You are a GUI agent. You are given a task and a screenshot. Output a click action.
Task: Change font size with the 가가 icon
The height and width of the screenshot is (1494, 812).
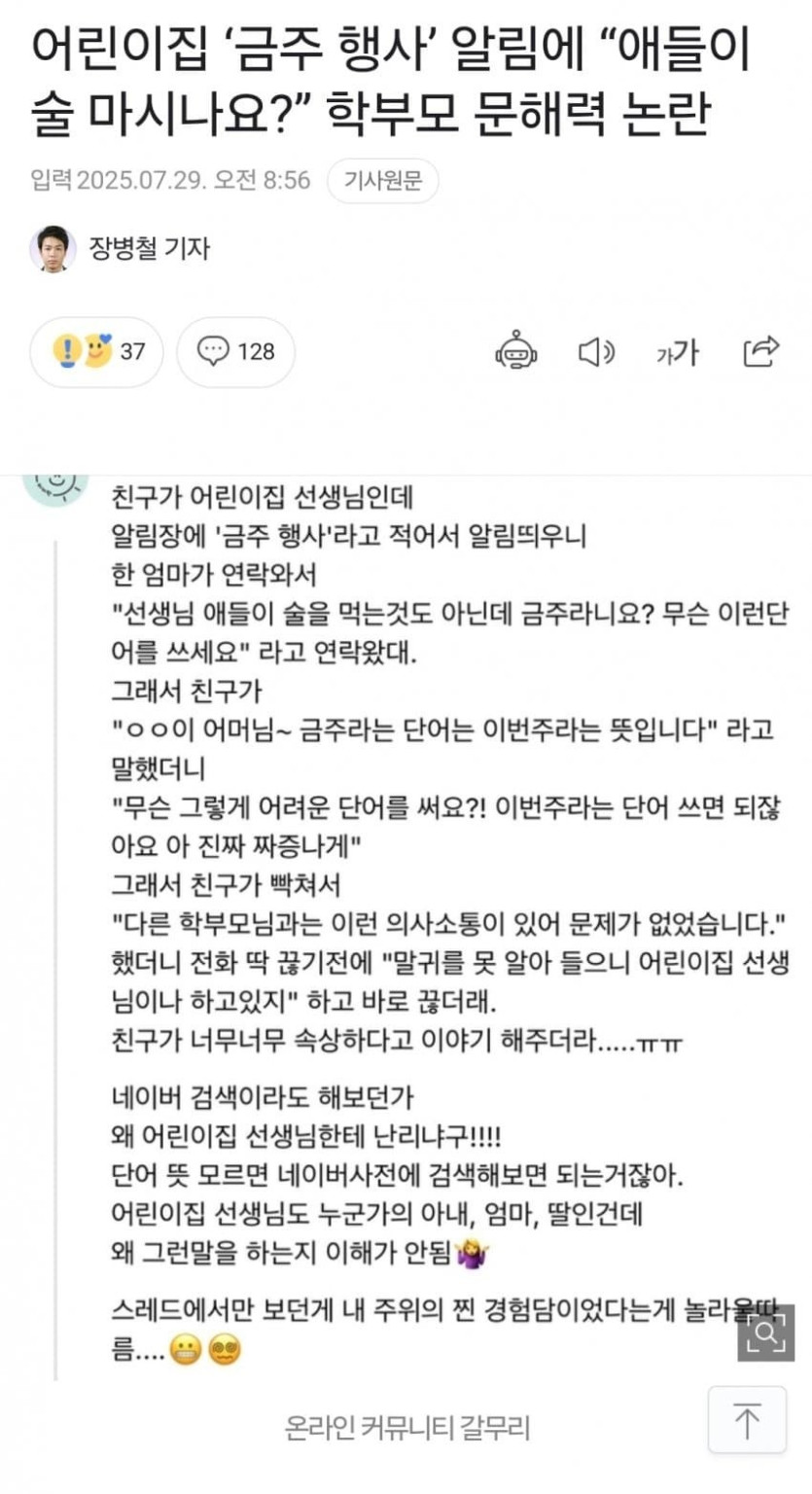pyautogui.click(x=677, y=353)
